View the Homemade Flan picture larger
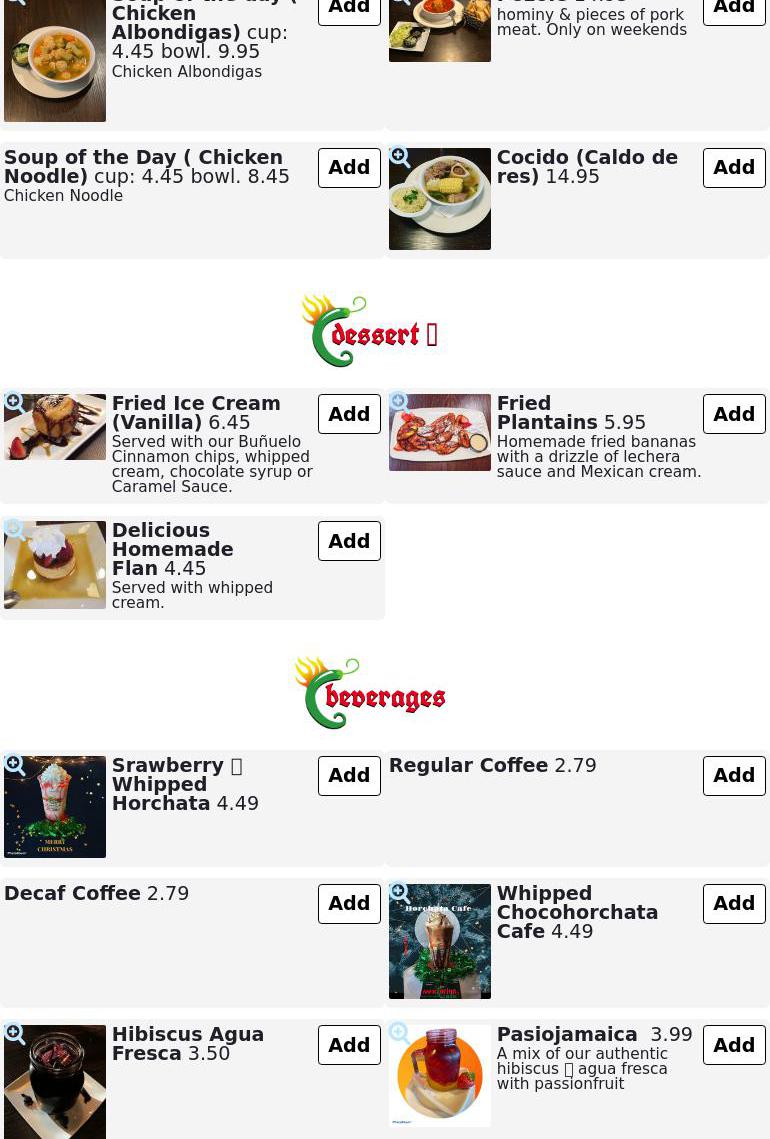Image resolution: width=770 pixels, height=1139 pixels. [x=15, y=530]
